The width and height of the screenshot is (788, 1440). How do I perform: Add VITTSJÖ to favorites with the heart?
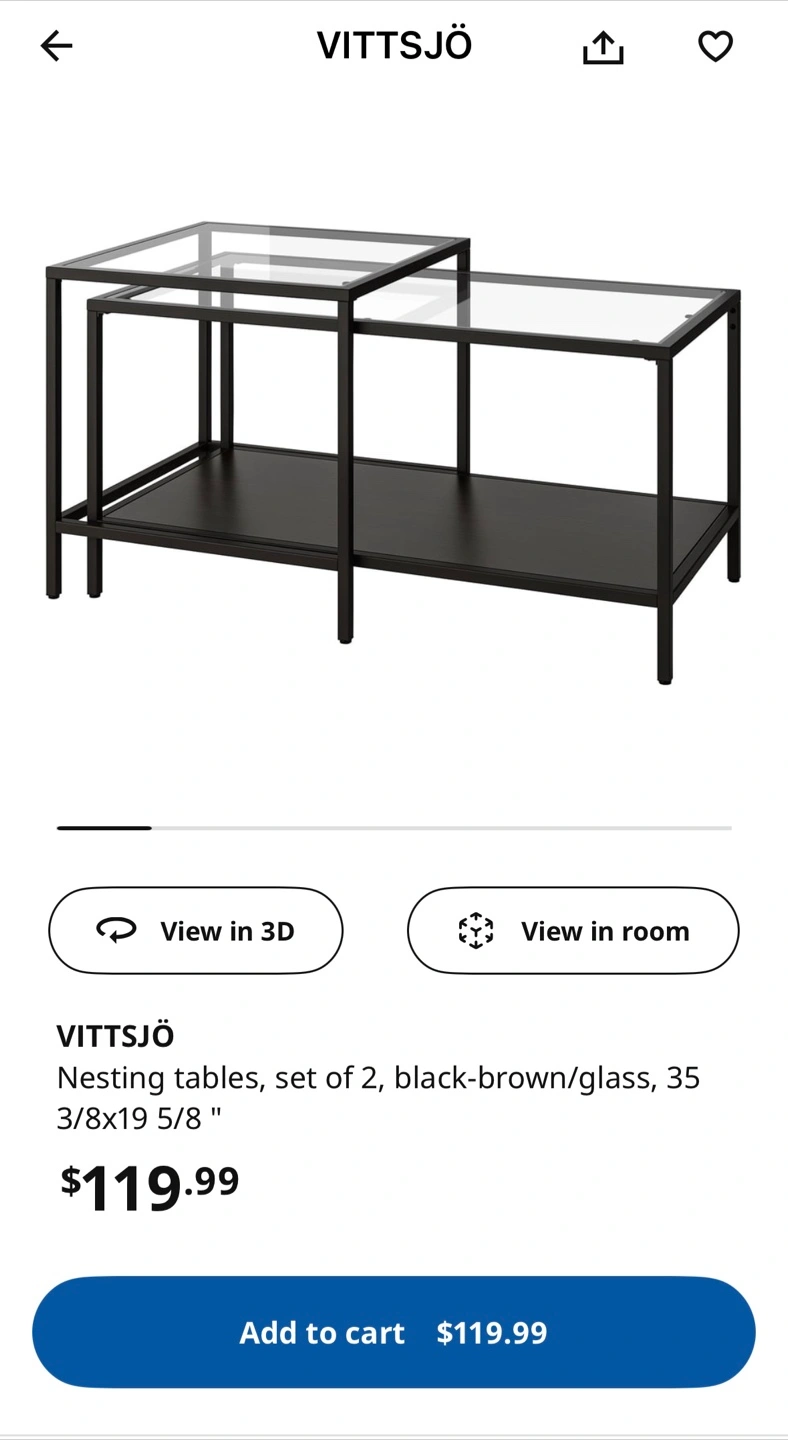(x=715, y=46)
